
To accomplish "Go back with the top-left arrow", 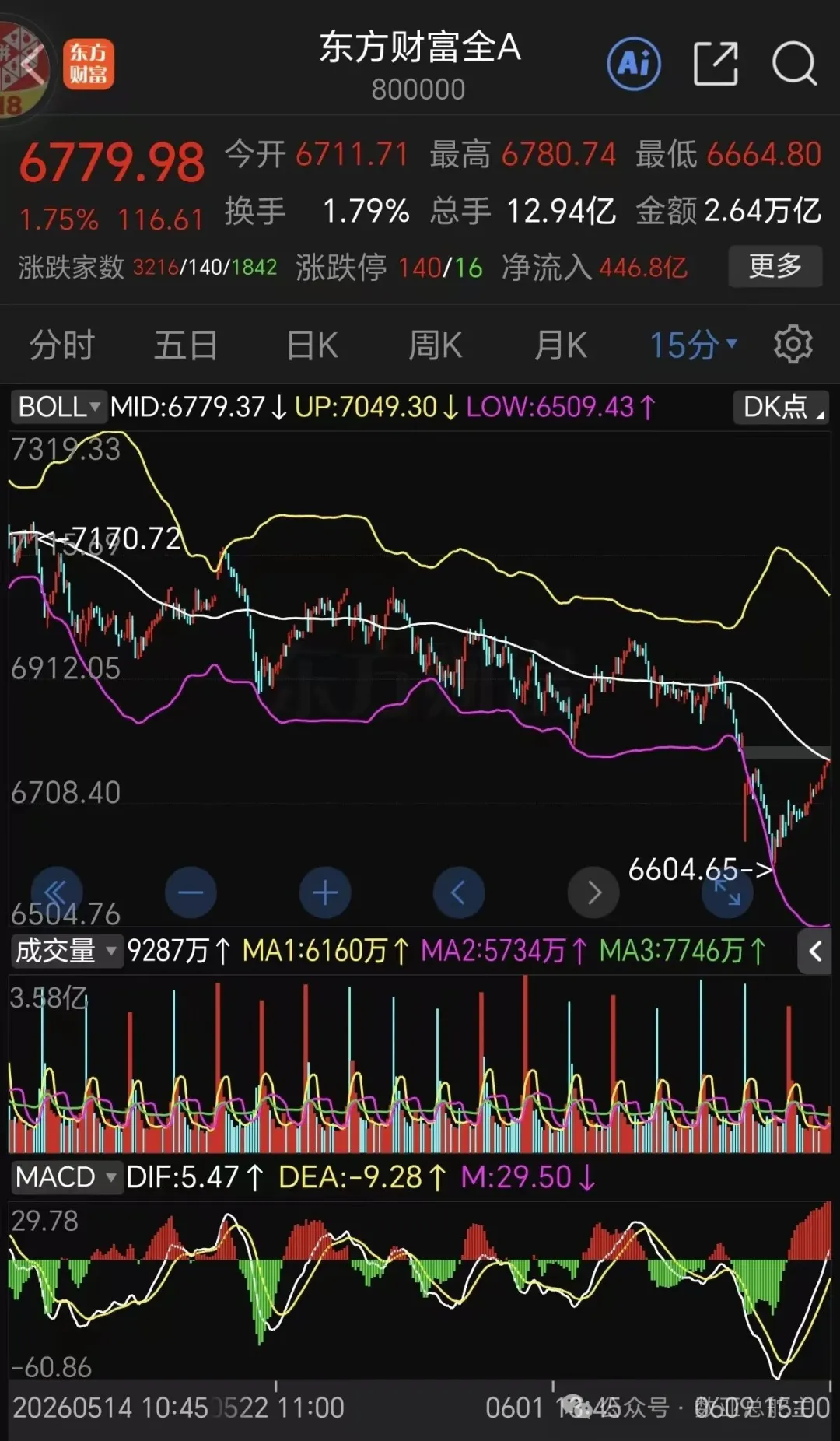I will tap(32, 64).
